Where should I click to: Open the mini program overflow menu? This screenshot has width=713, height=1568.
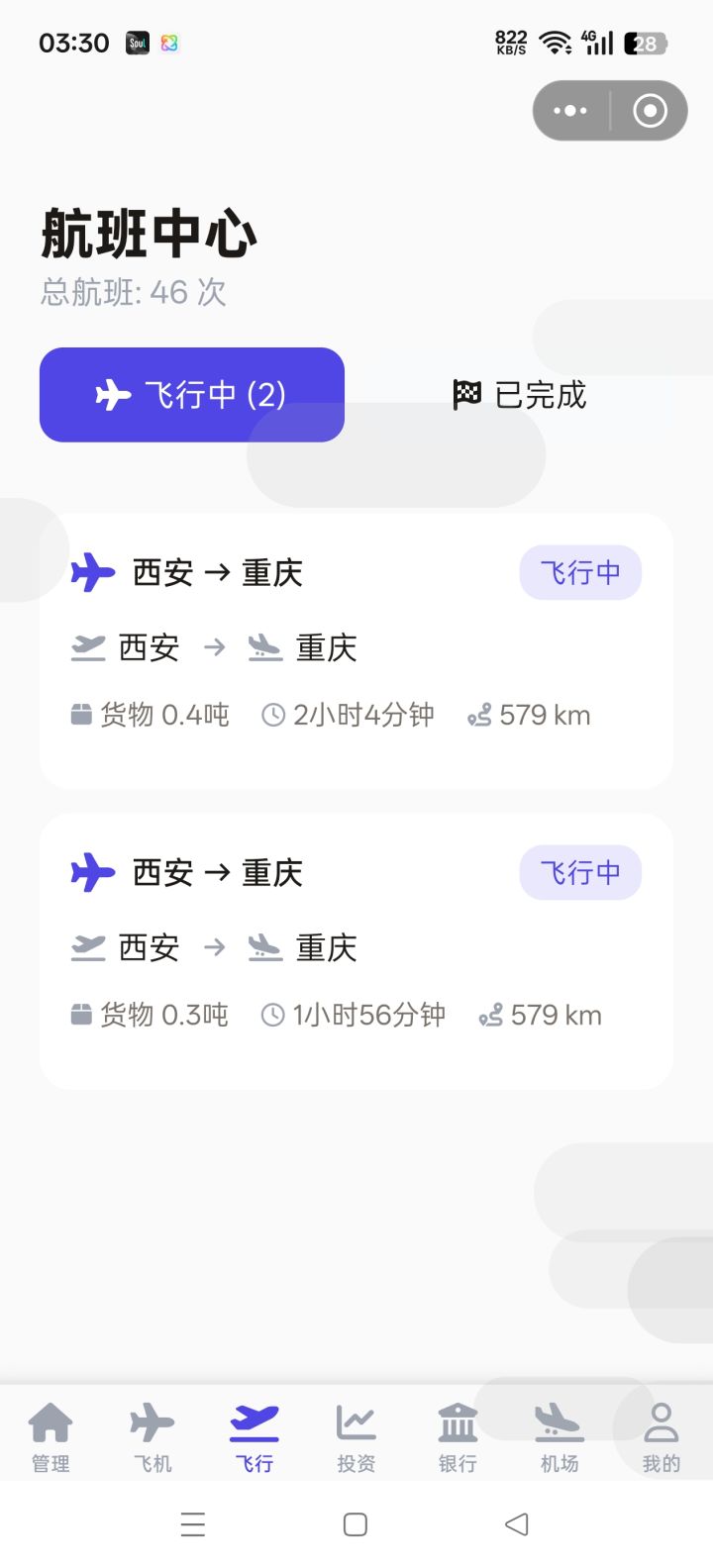571,111
